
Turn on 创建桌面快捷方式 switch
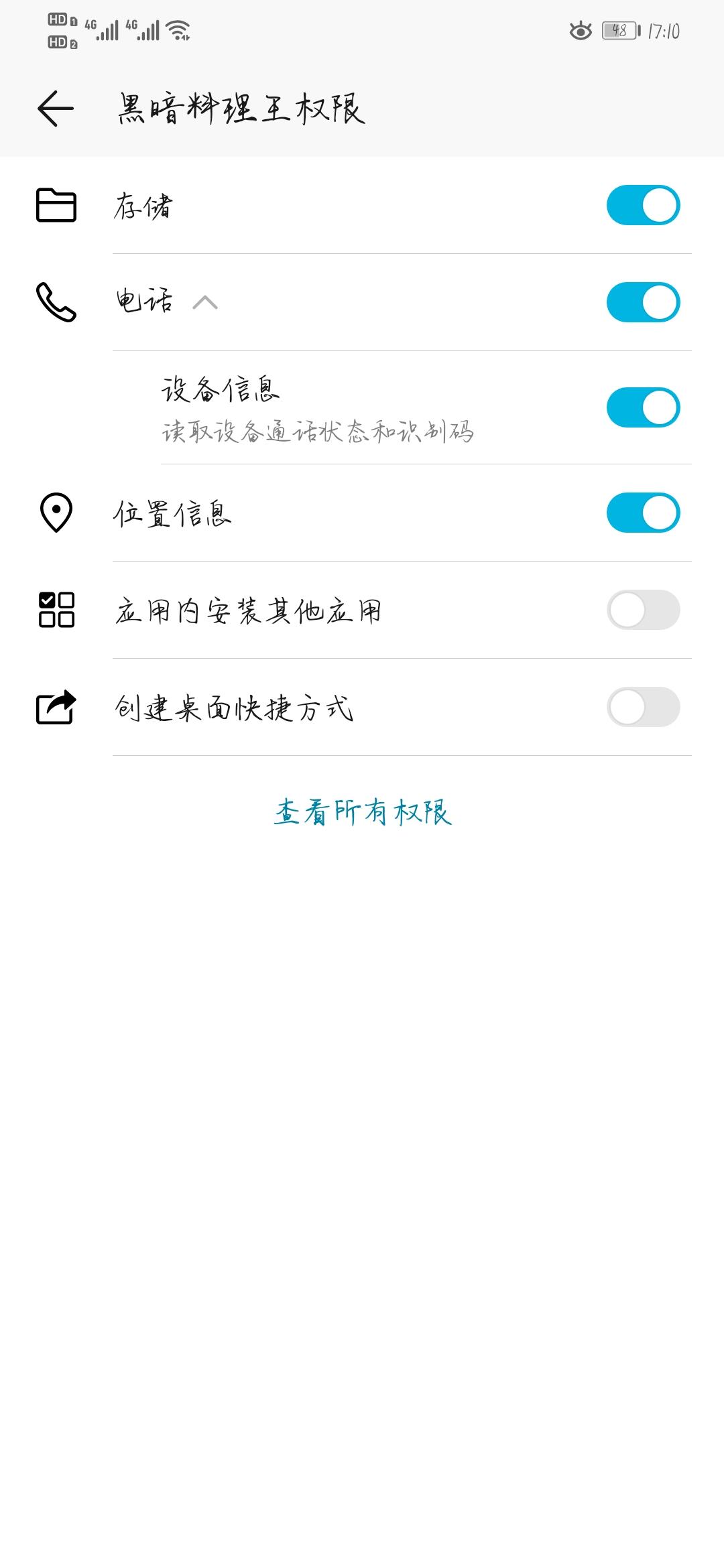point(643,707)
